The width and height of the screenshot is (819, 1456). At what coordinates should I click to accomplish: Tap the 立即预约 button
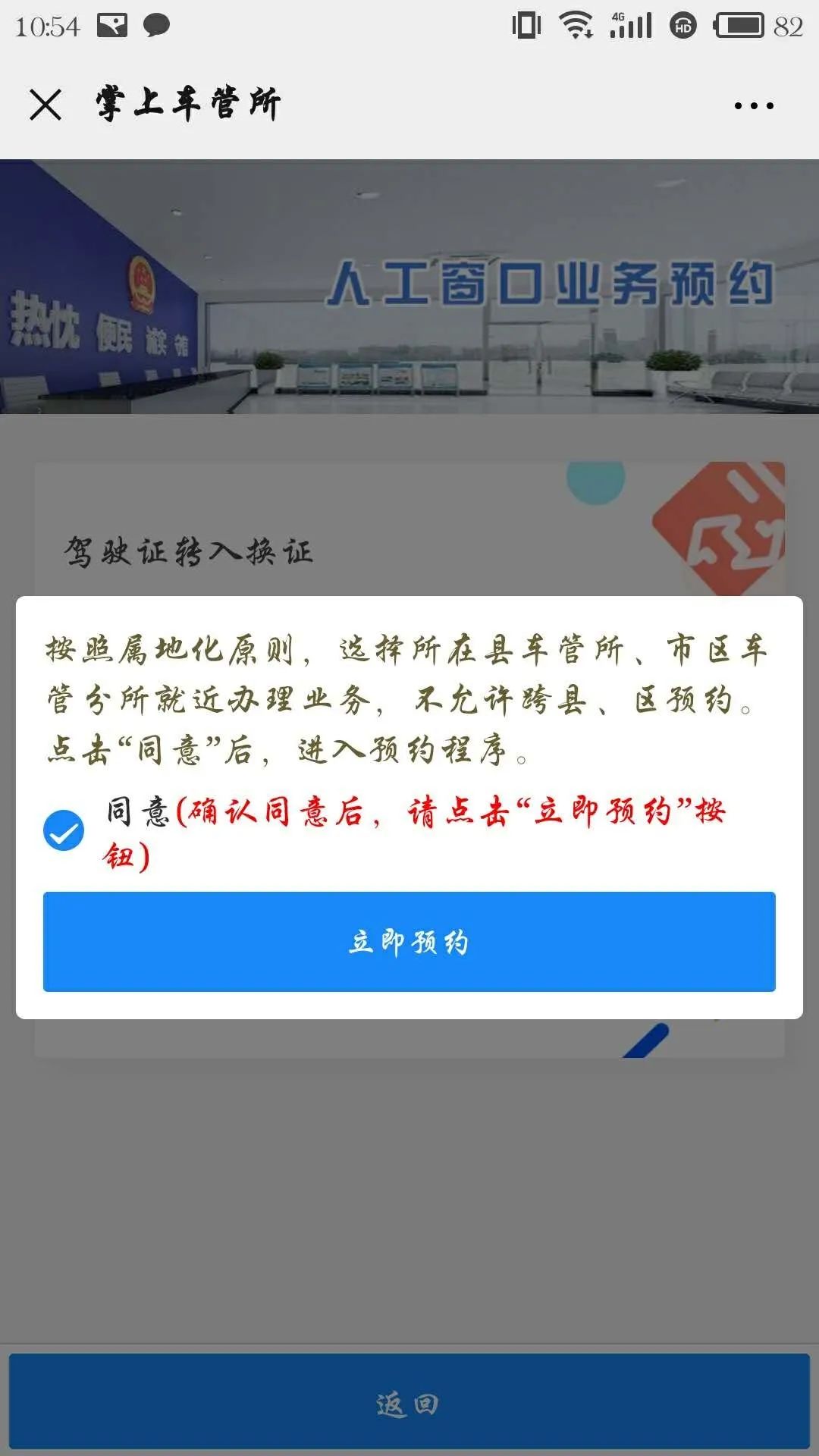409,942
